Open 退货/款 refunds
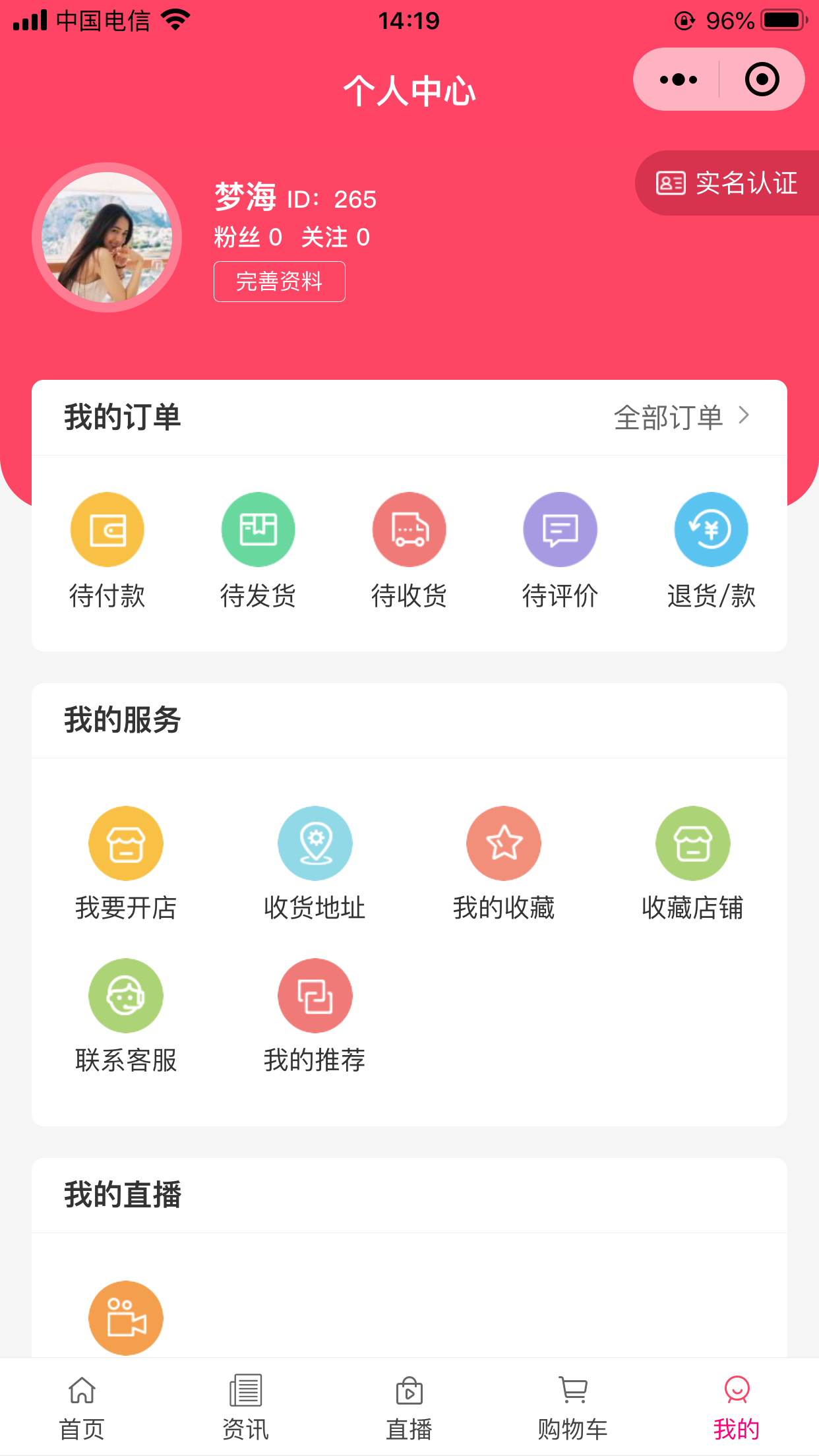Image resolution: width=819 pixels, height=1456 pixels. coord(711,549)
